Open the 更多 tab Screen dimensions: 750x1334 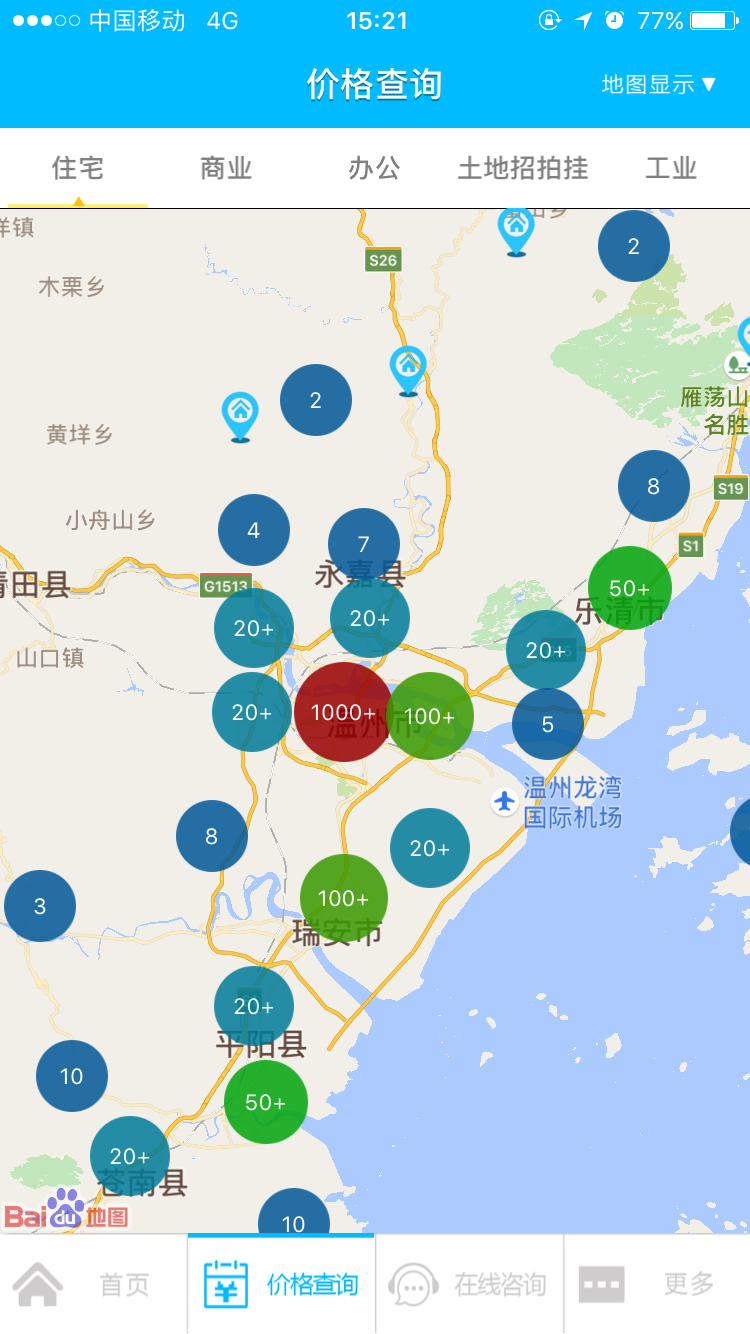(x=657, y=1284)
